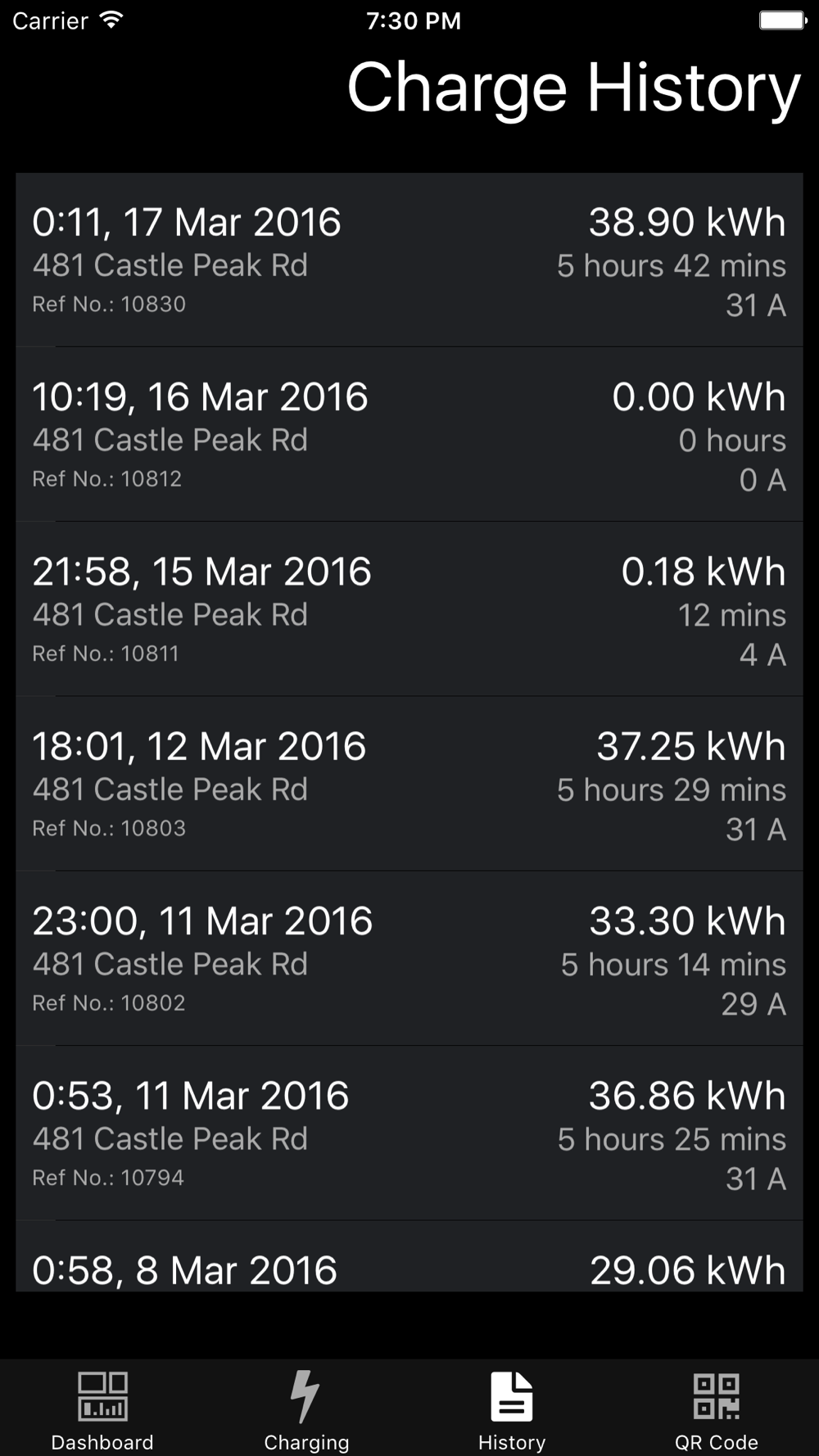The image size is (819, 1456).
Task: Open the 33.30 kWh charge record
Action: pyautogui.click(x=409, y=958)
